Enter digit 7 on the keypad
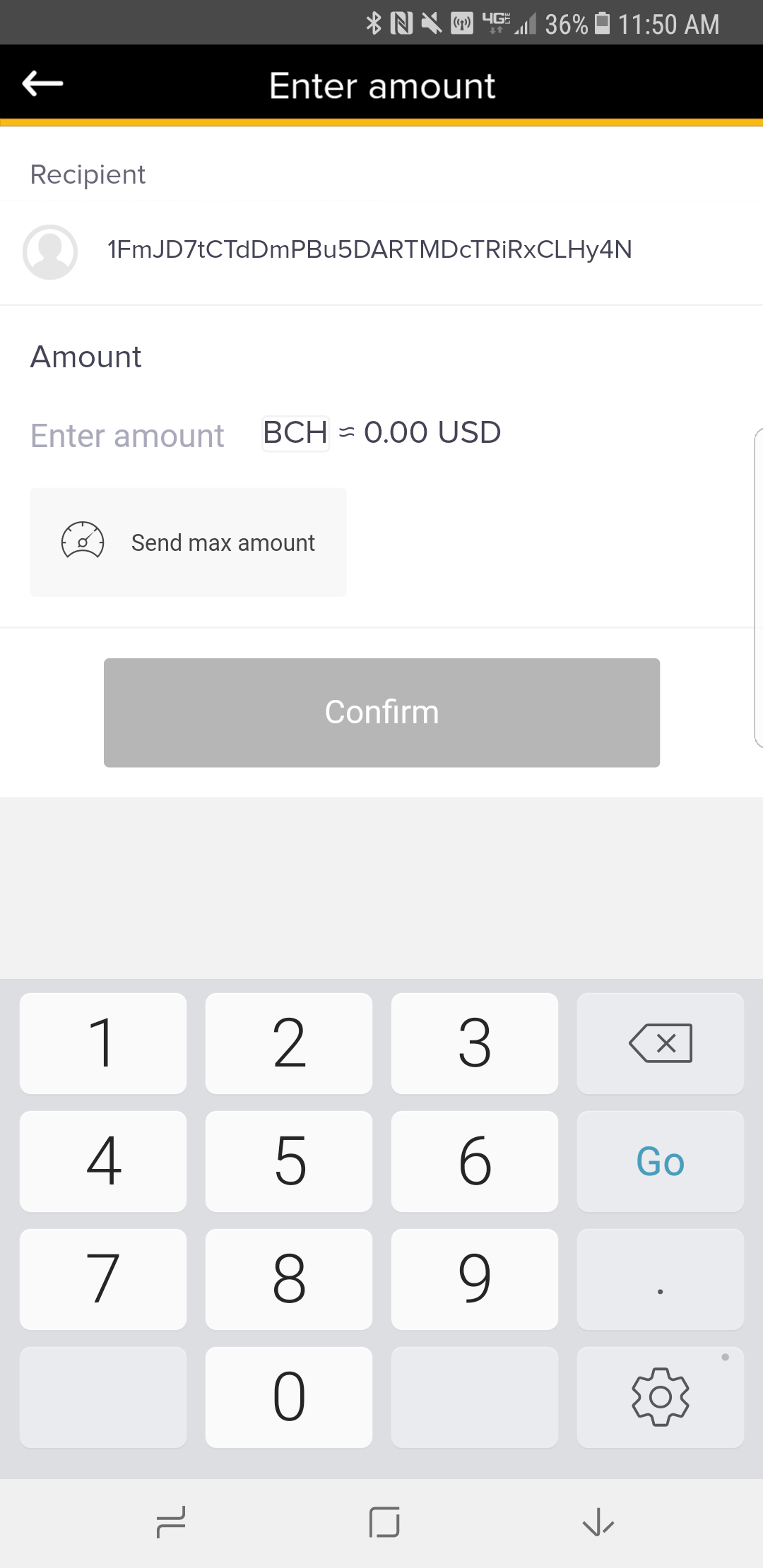763x1568 pixels. click(x=103, y=1279)
